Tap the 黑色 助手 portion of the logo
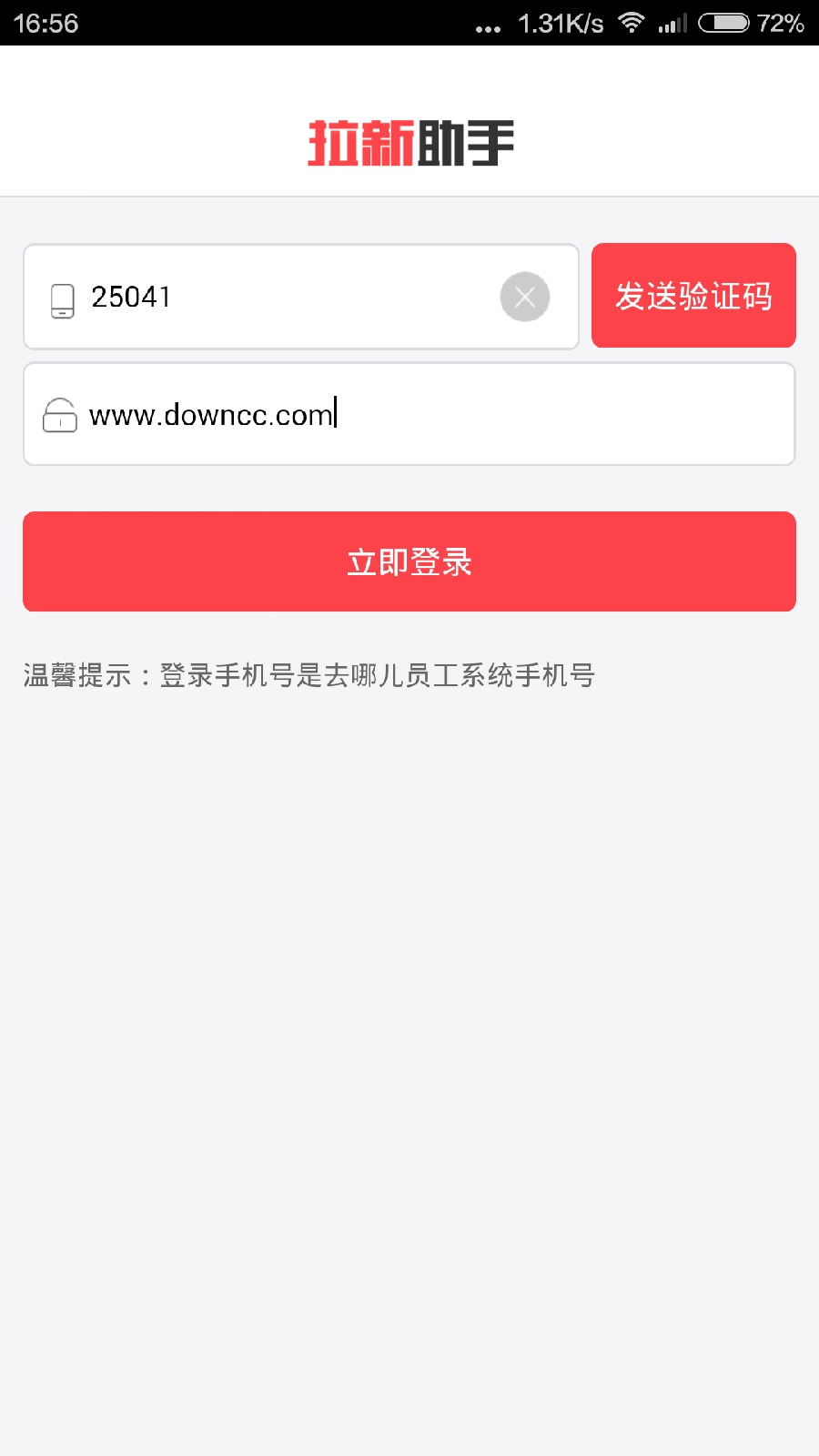The image size is (819, 1456). (466, 144)
